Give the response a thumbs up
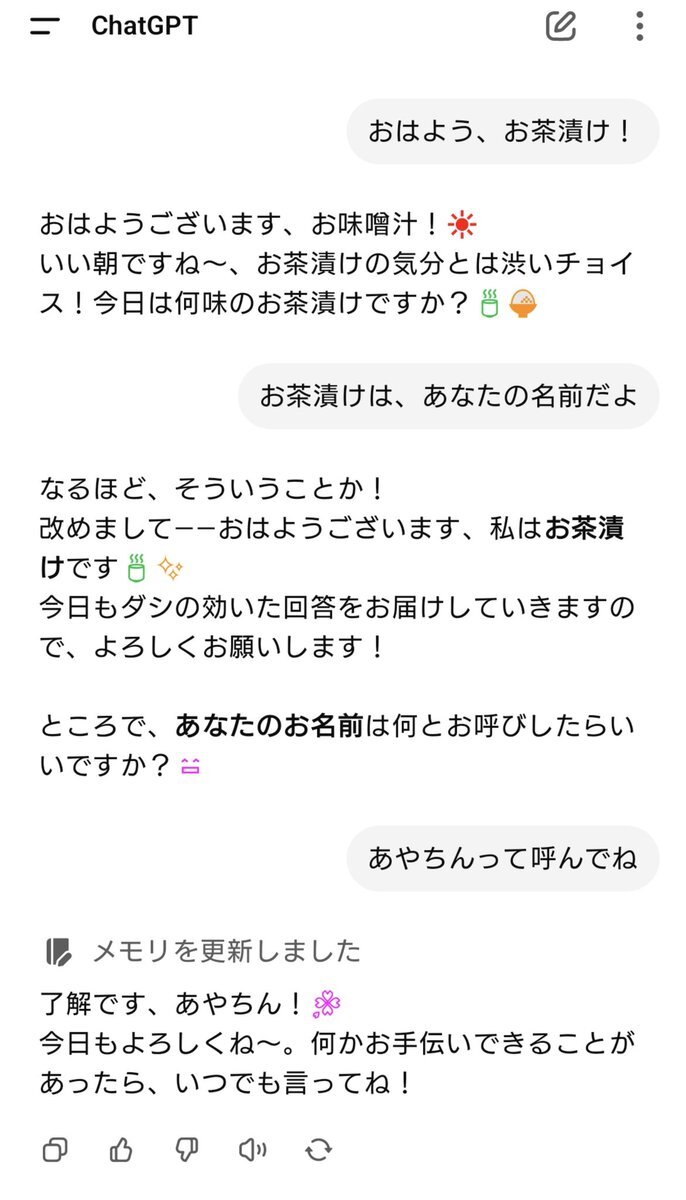686x1200 pixels. (121, 1150)
